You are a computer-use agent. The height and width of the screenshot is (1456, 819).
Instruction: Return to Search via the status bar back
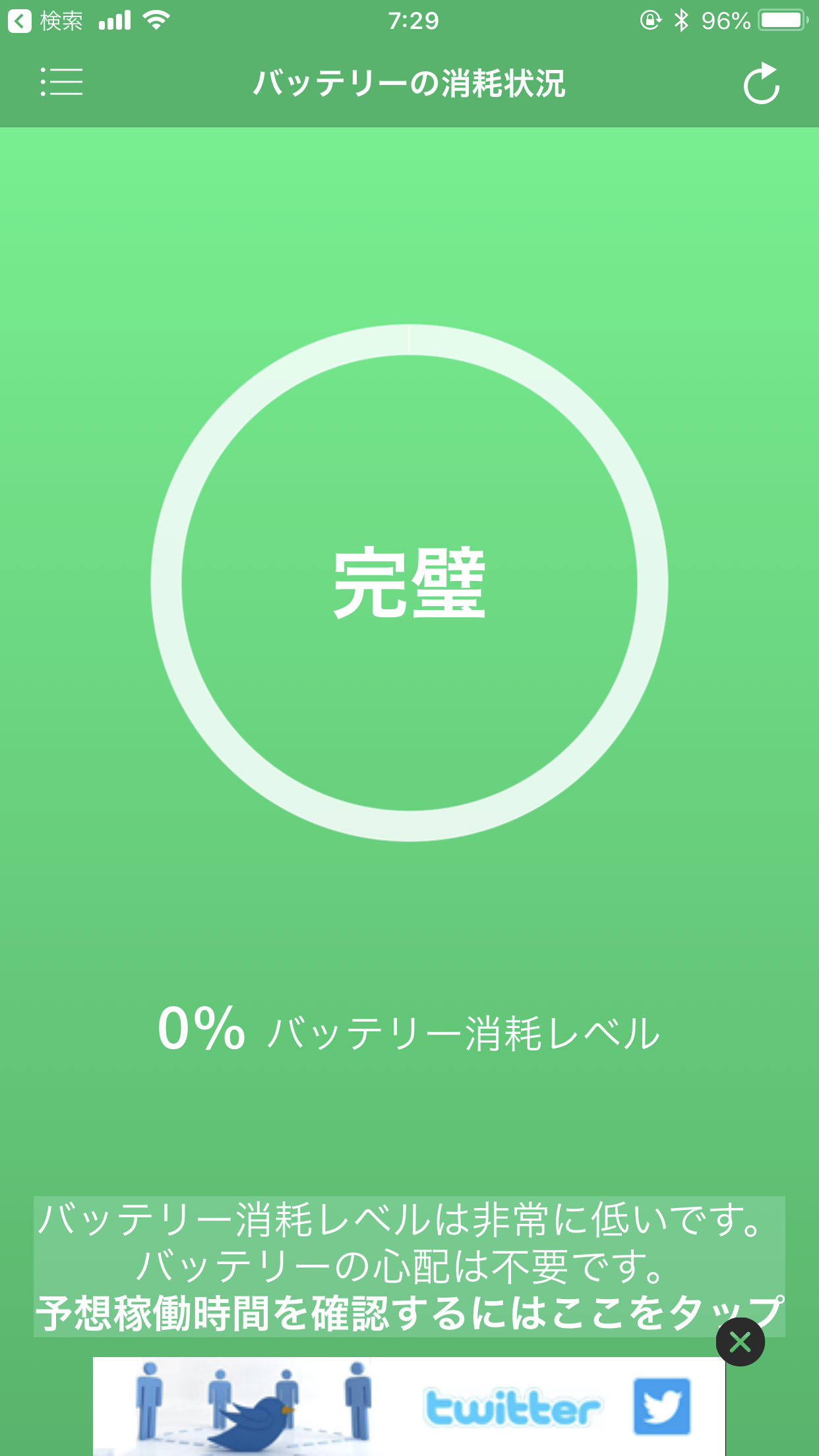pos(45,21)
